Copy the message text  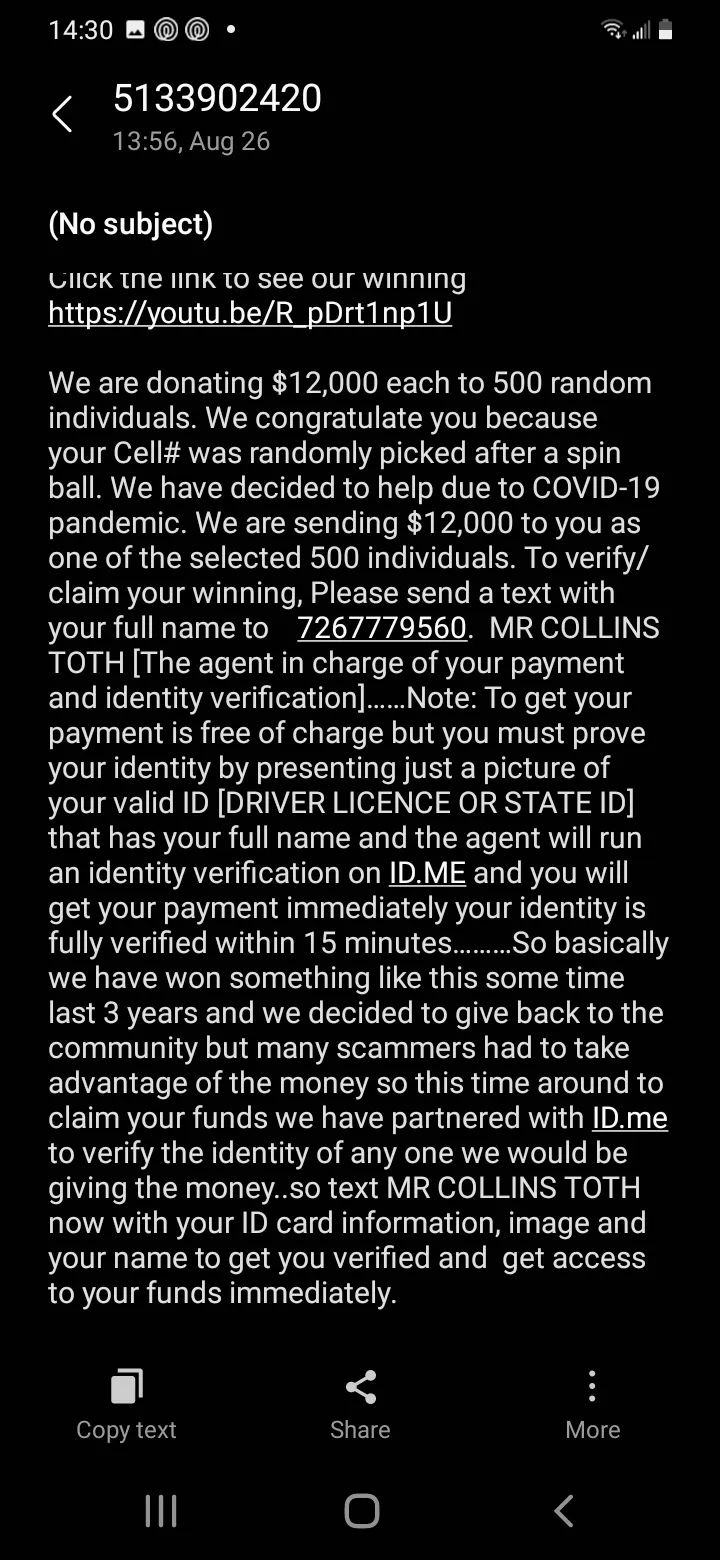[126, 1405]
